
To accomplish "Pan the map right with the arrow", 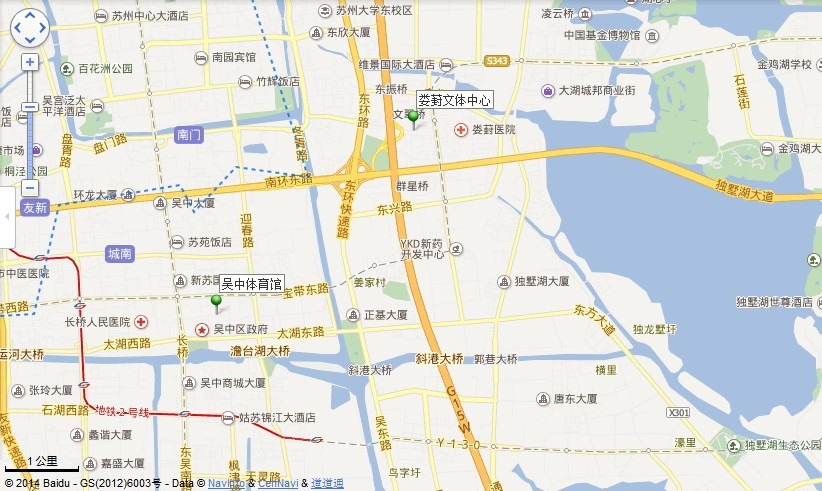I will pyautogui.click(x=41, y=28).
